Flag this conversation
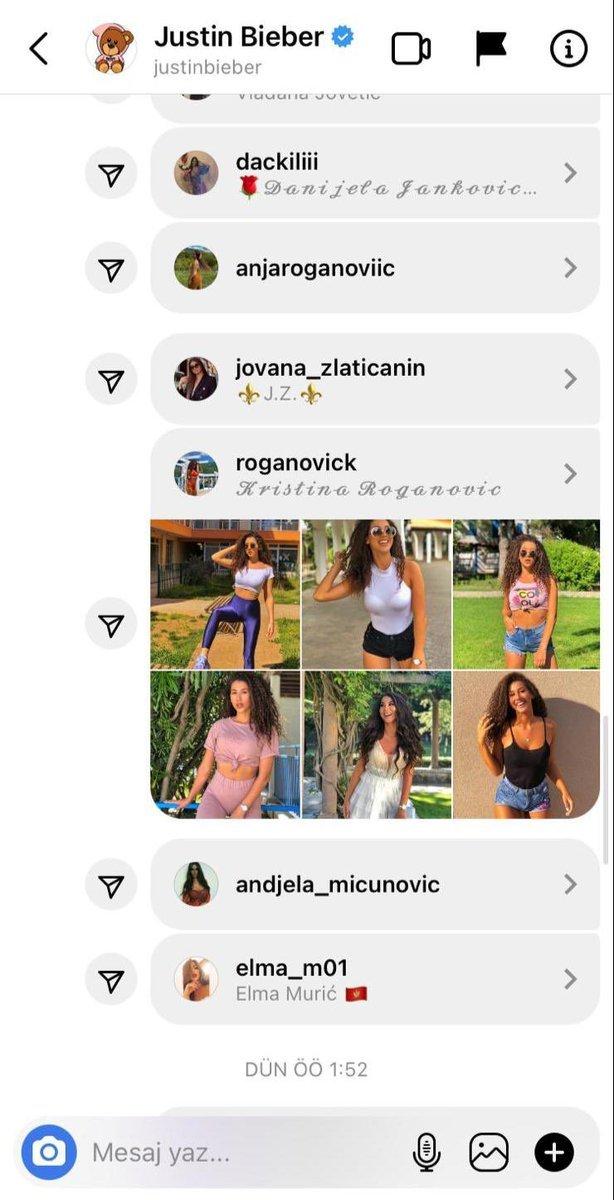Image resolution: width=614 pixels, height=1200 pixels. (490, 48)
